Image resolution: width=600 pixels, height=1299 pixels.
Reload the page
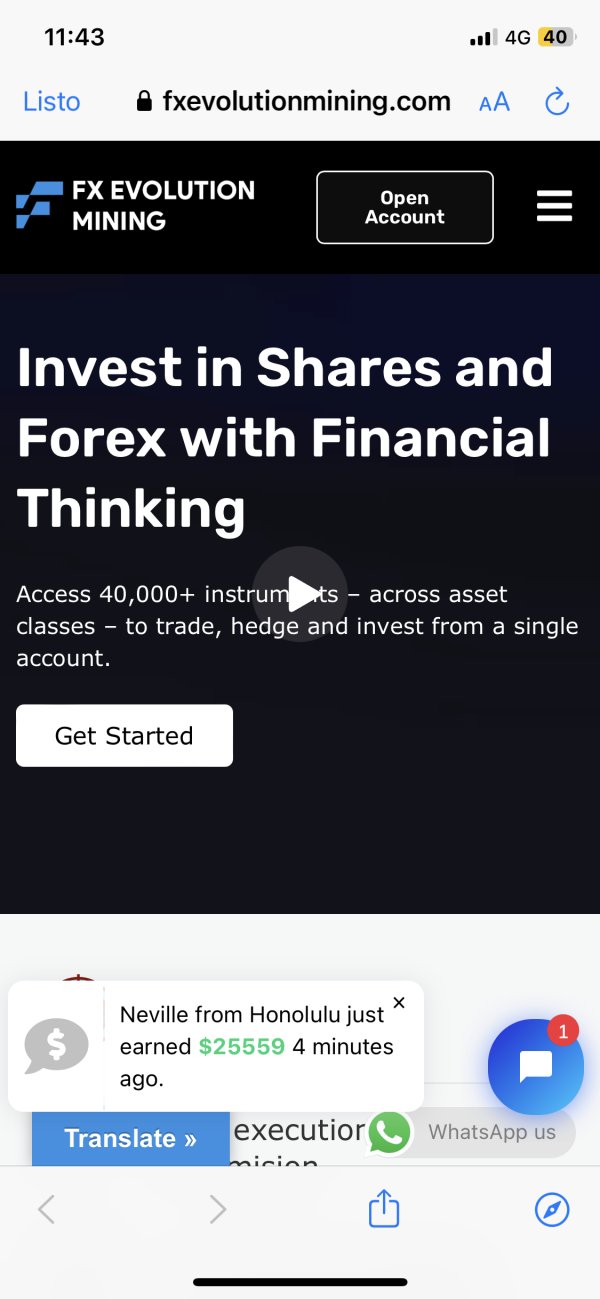pos(556,101)
